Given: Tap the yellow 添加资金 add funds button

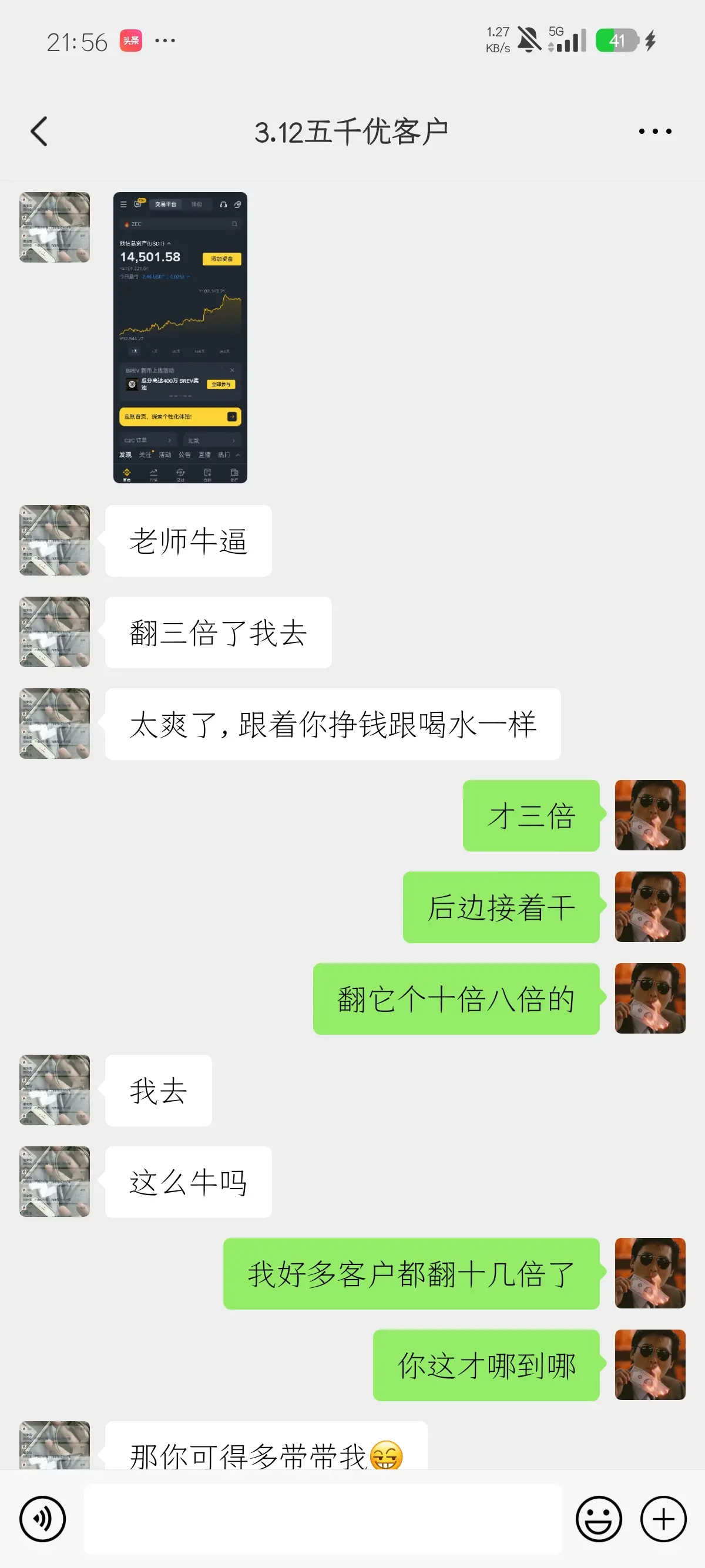Looking at the screenshot, I should coord(222,260).
